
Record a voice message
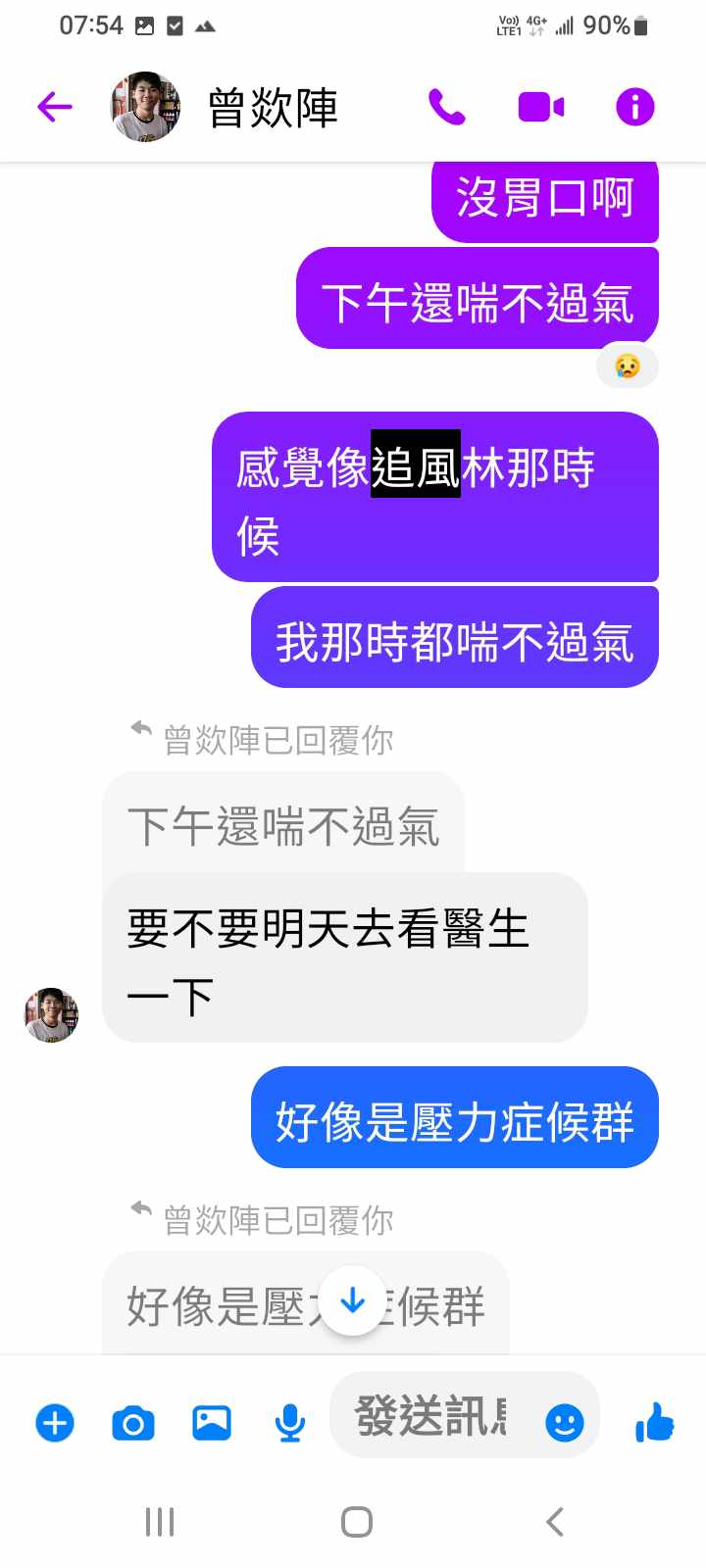pyautogui.click(x=289, y=1422)
